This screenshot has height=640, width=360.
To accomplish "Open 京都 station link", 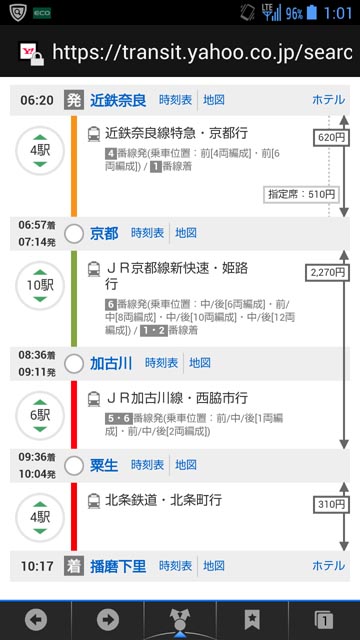I will [104, 233].
